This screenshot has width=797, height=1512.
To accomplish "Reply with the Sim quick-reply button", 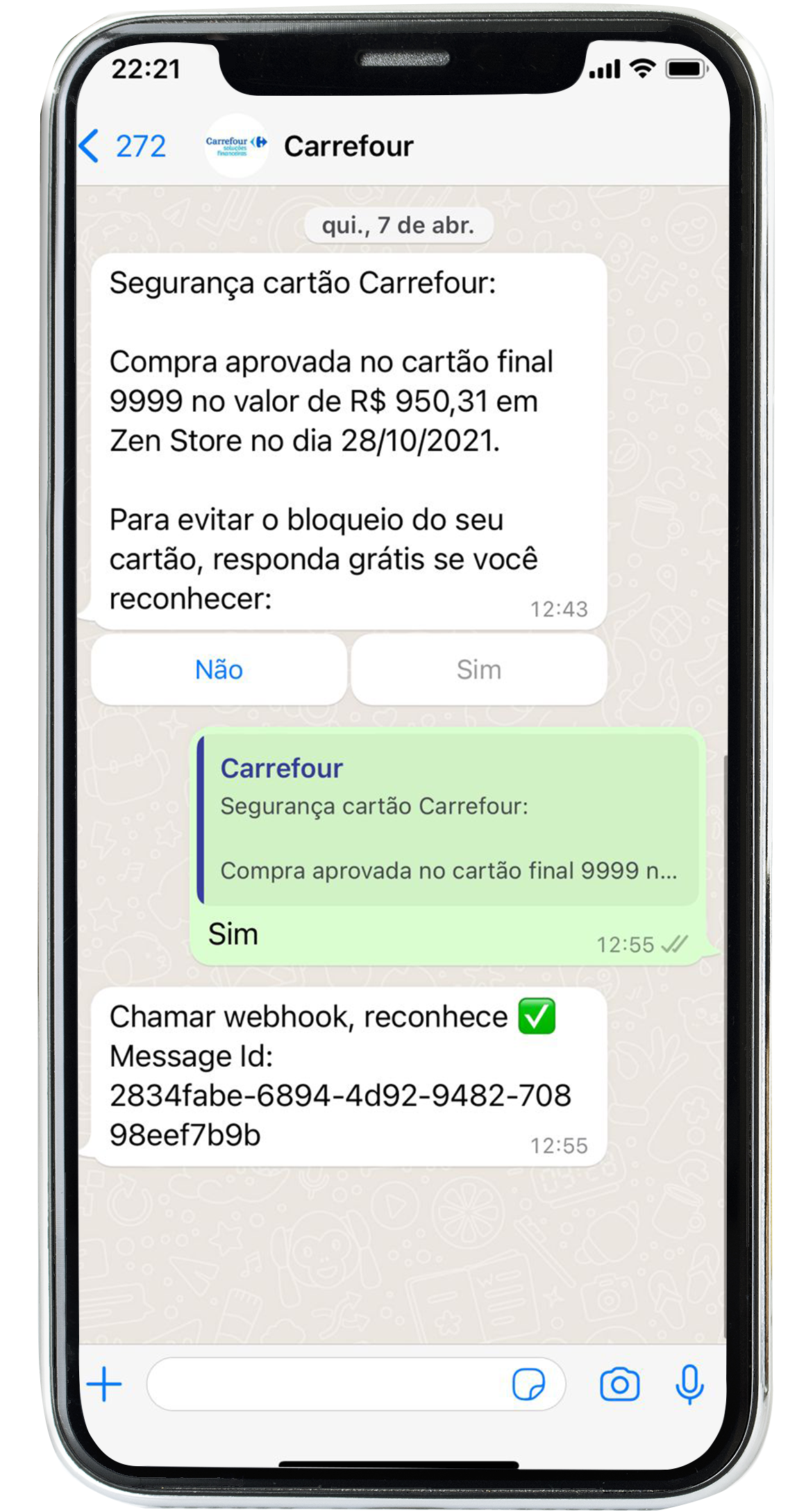I will (x=478, y=670).
